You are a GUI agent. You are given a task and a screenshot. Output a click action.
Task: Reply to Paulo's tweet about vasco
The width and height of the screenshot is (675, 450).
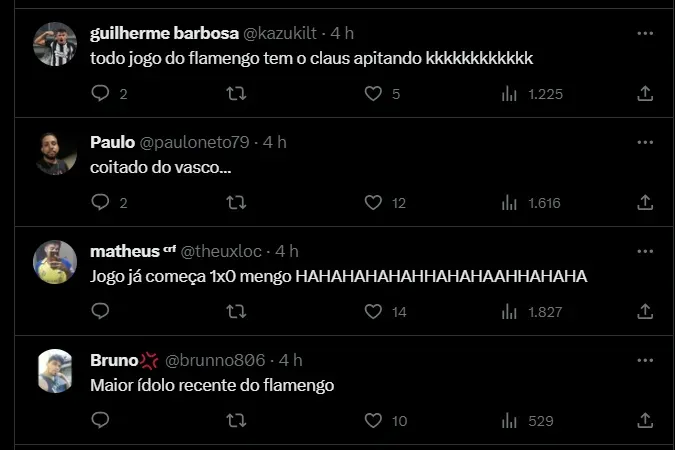tap(100, 202)
